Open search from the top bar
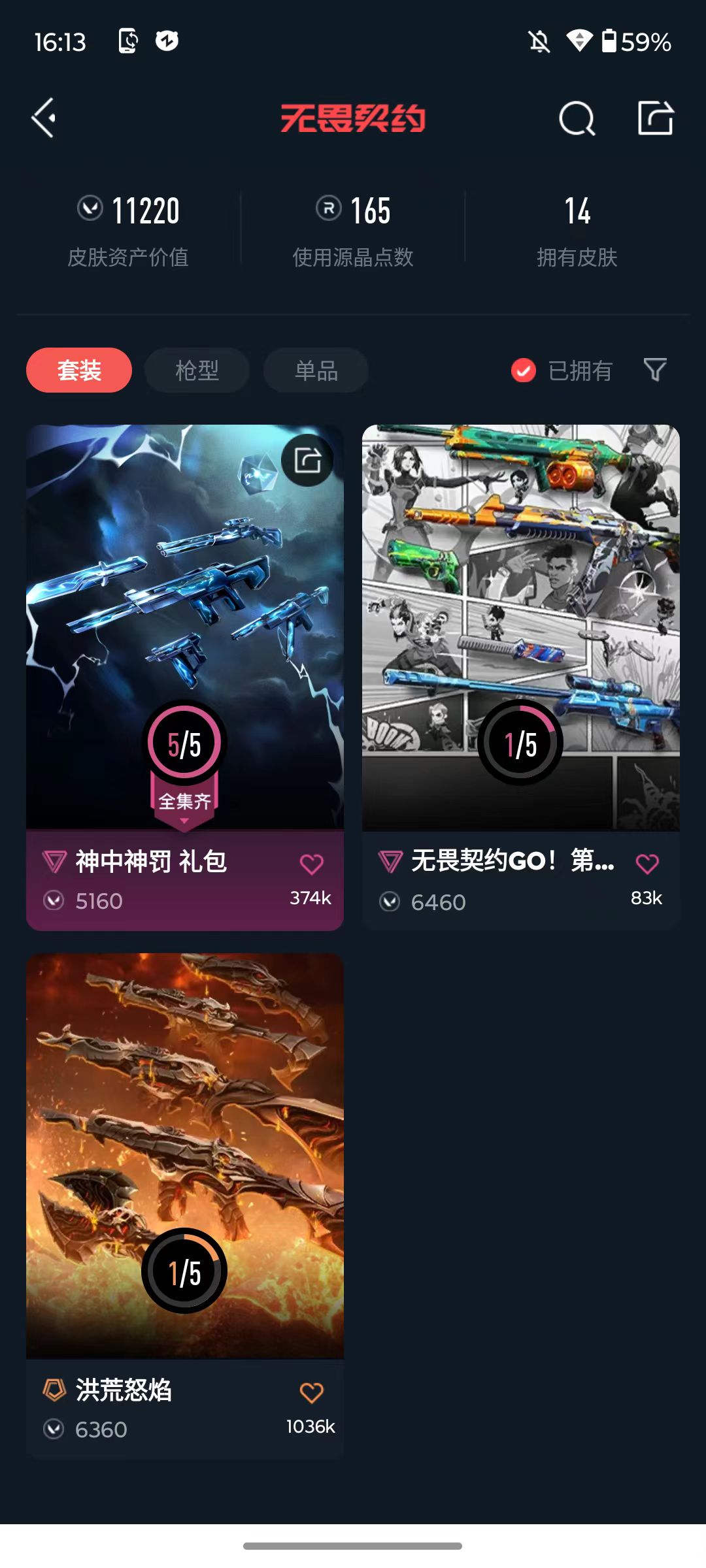The image size is (706, 1568). click(577, 119)
